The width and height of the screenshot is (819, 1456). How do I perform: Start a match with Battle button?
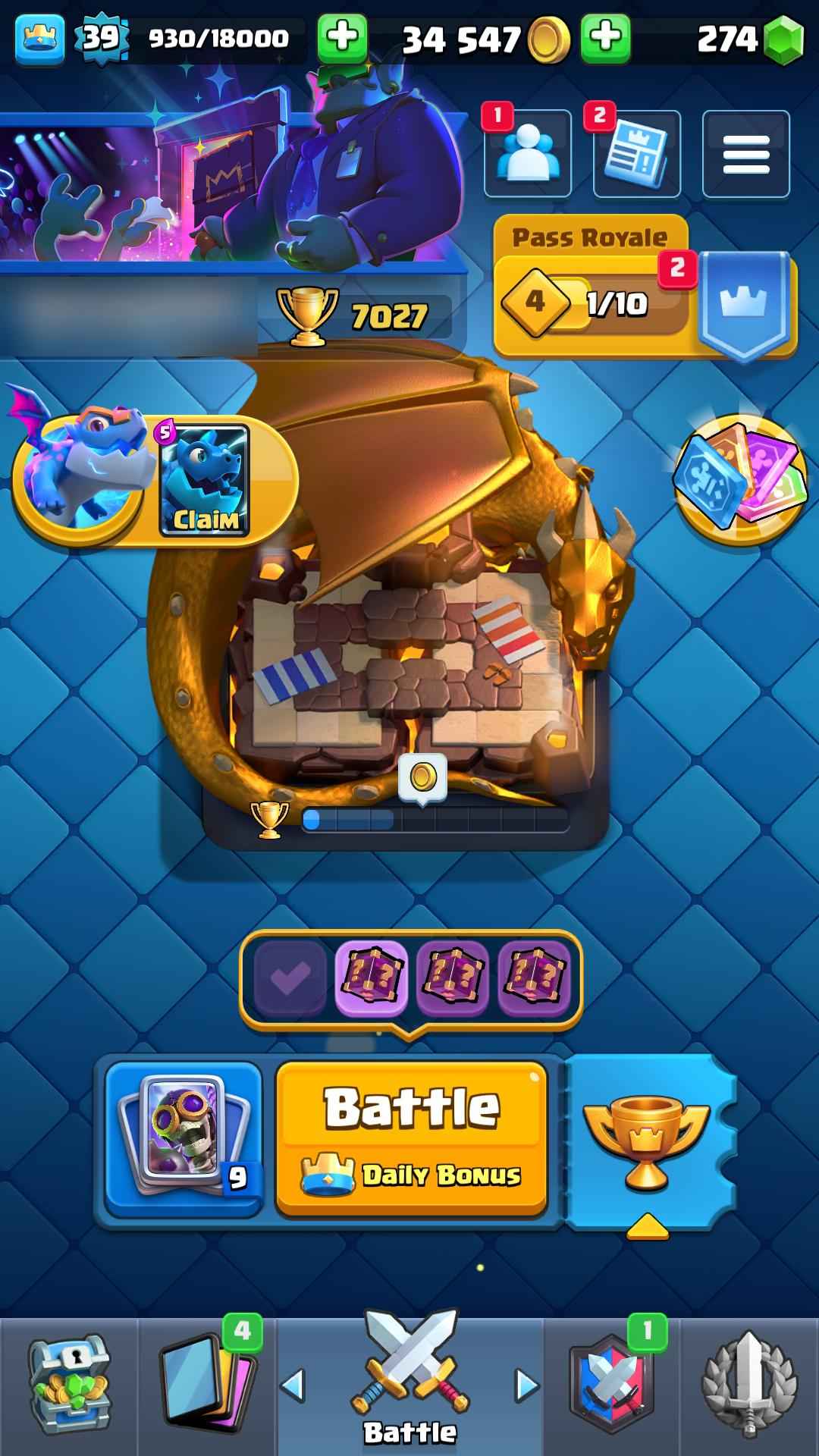pos(412,1137)
